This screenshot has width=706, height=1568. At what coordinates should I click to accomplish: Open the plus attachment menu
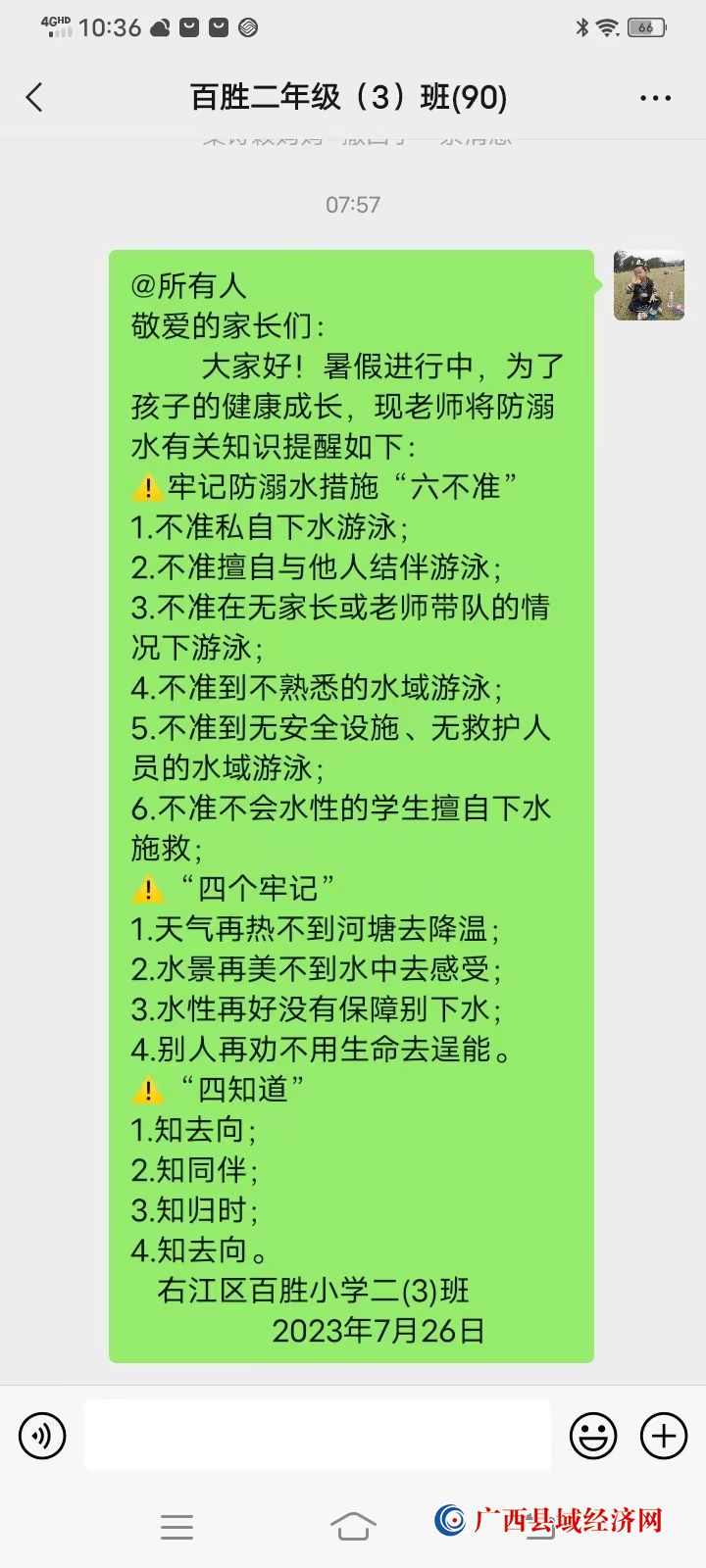click(664, 1436)
